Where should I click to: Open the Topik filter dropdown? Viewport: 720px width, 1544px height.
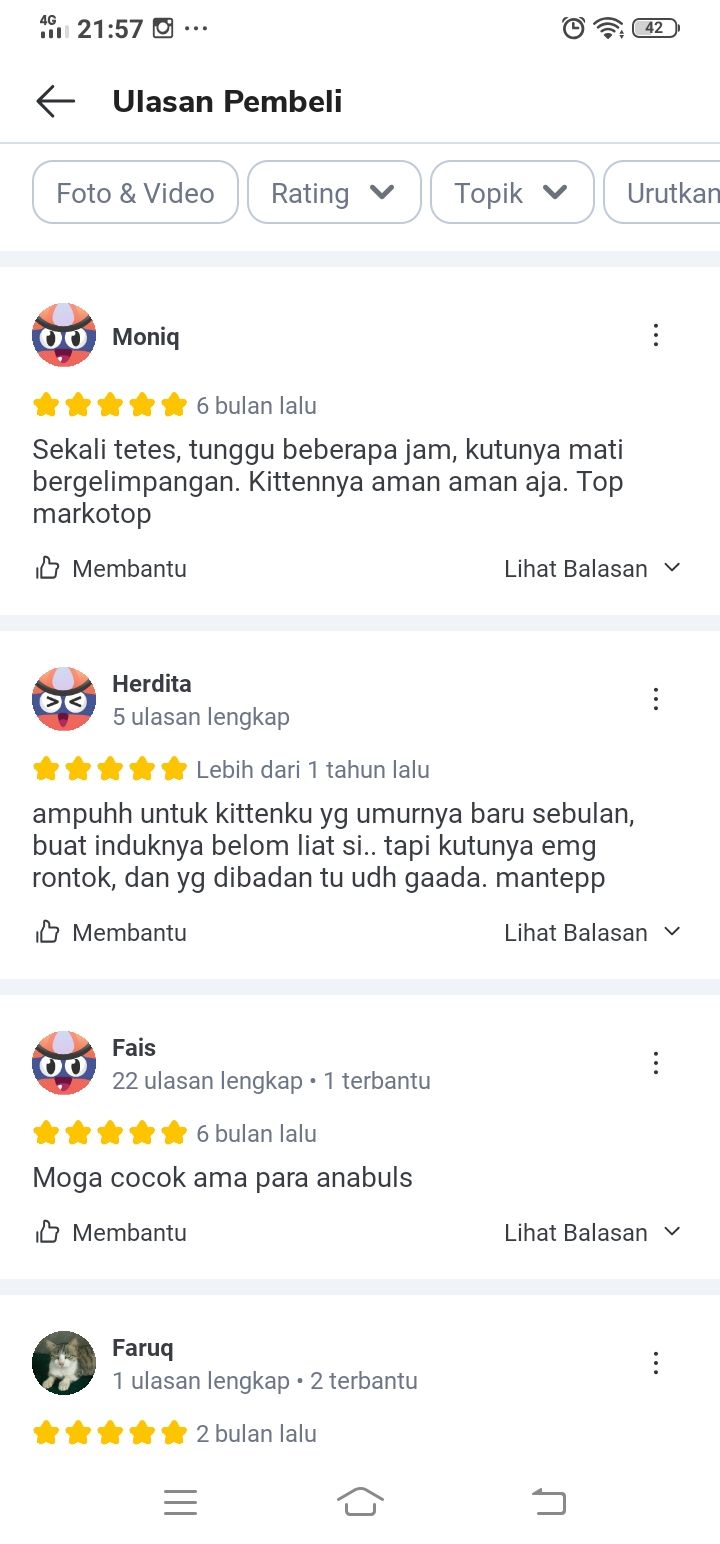511,193
